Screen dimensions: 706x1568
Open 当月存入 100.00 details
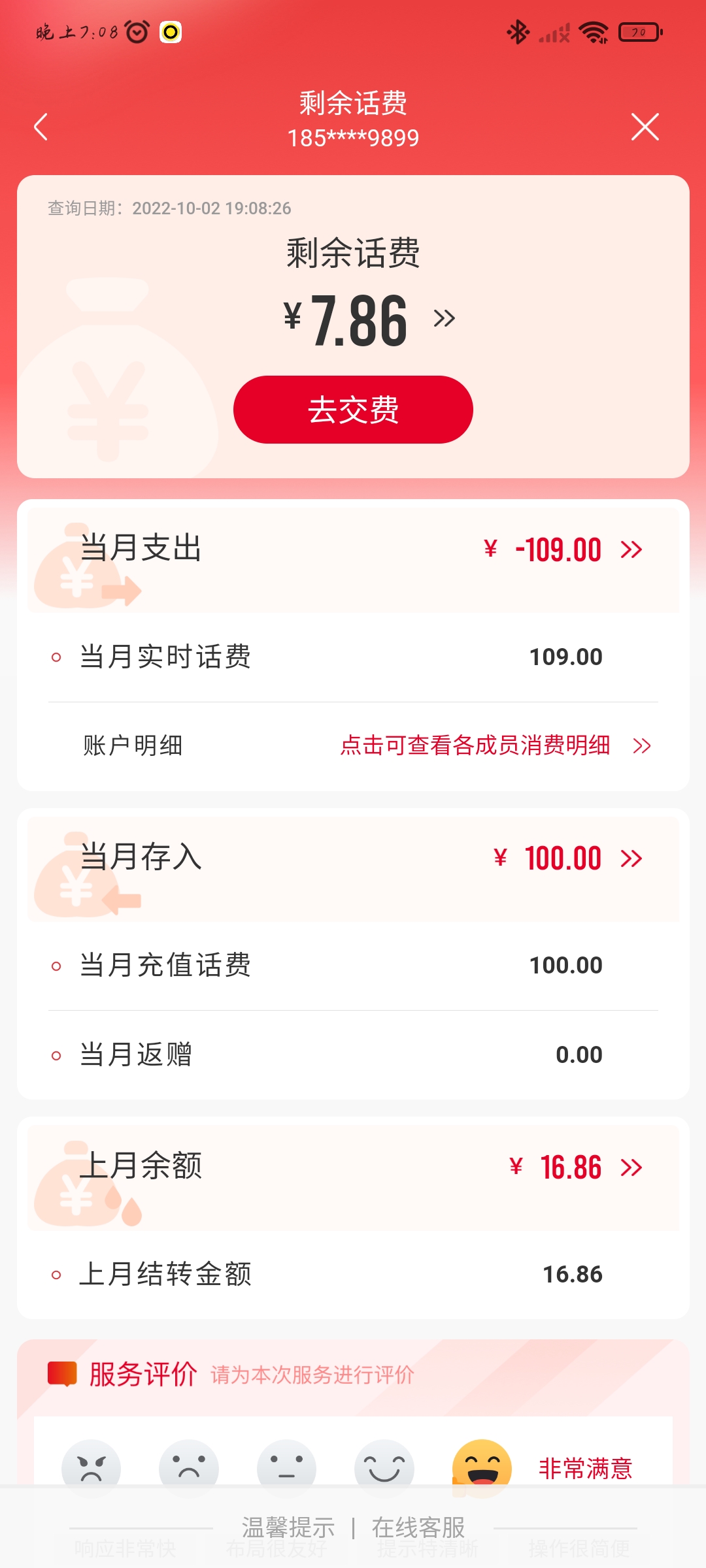click(x=353, y=858)
